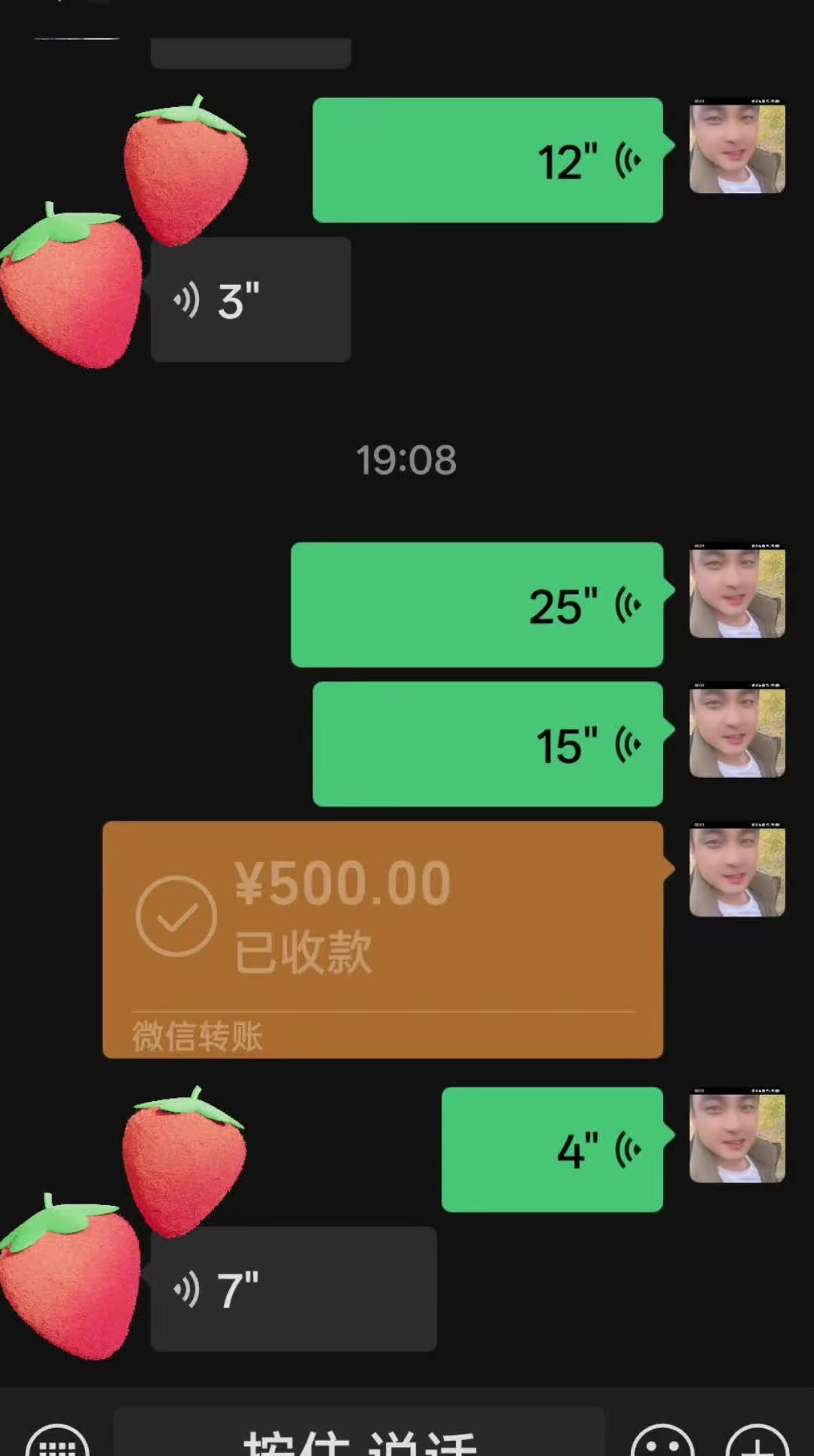Tap the speaker icon on the 3" voice message
This screenshot has width=814, height=1456.
187,298
